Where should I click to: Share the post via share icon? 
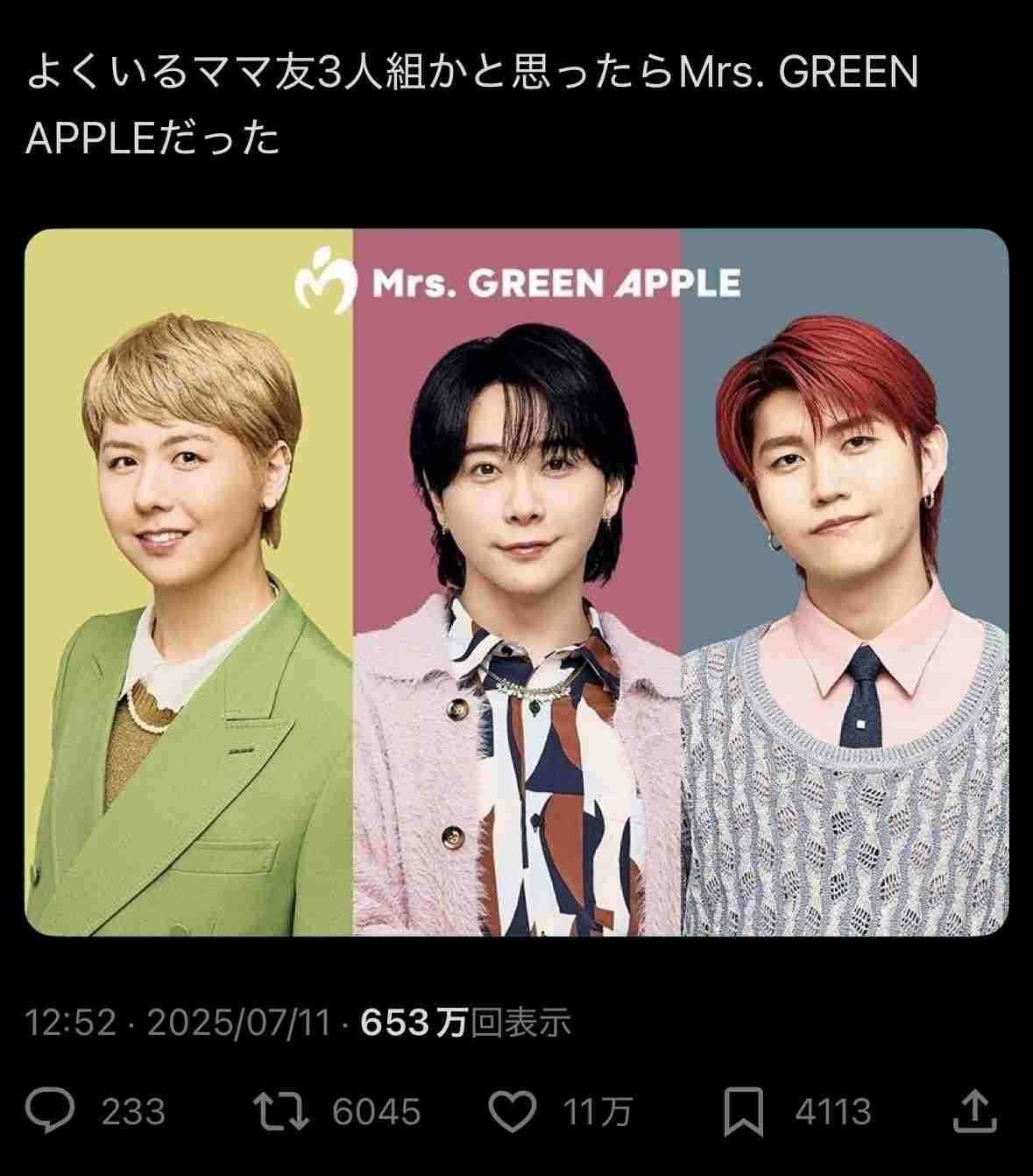975,1110
